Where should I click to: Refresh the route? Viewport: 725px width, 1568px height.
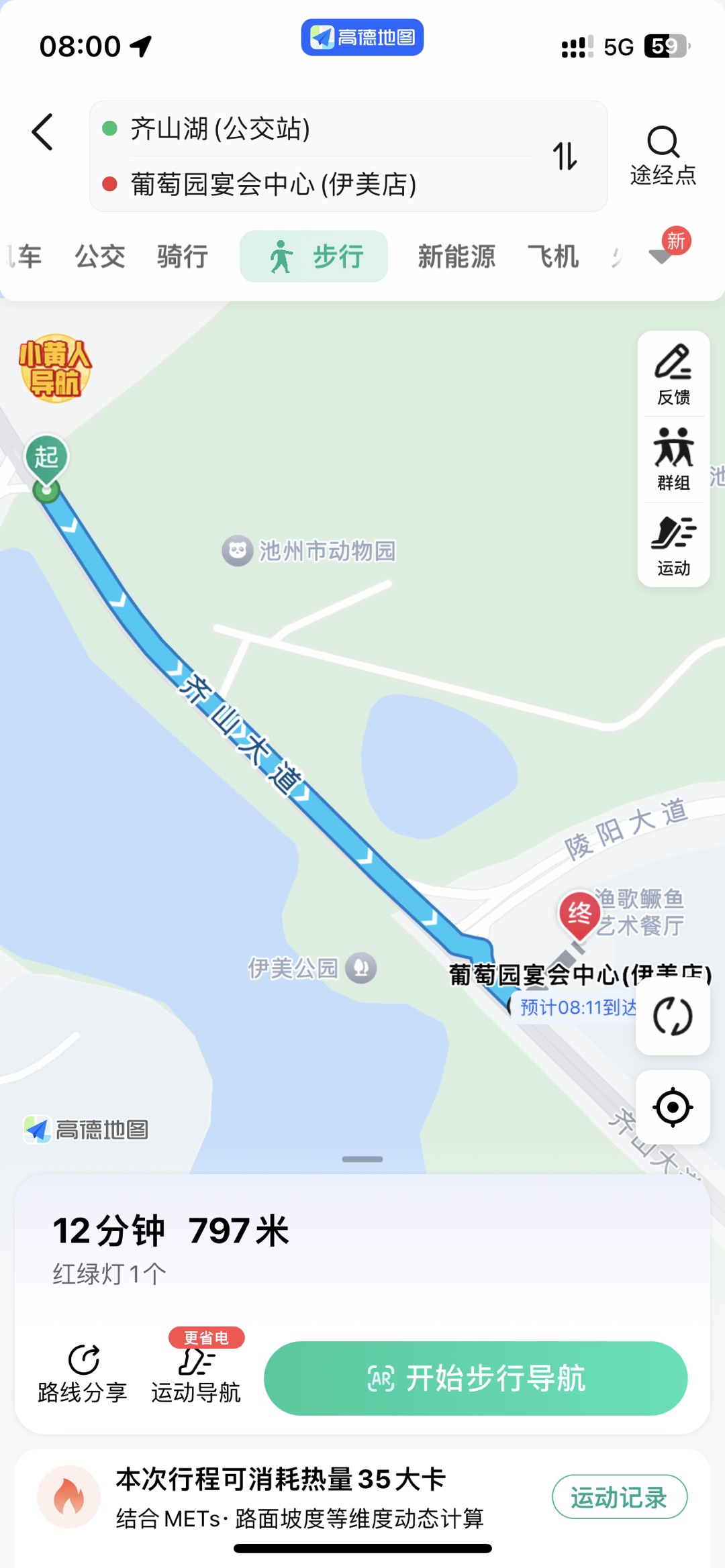[x=673, y=1016]
